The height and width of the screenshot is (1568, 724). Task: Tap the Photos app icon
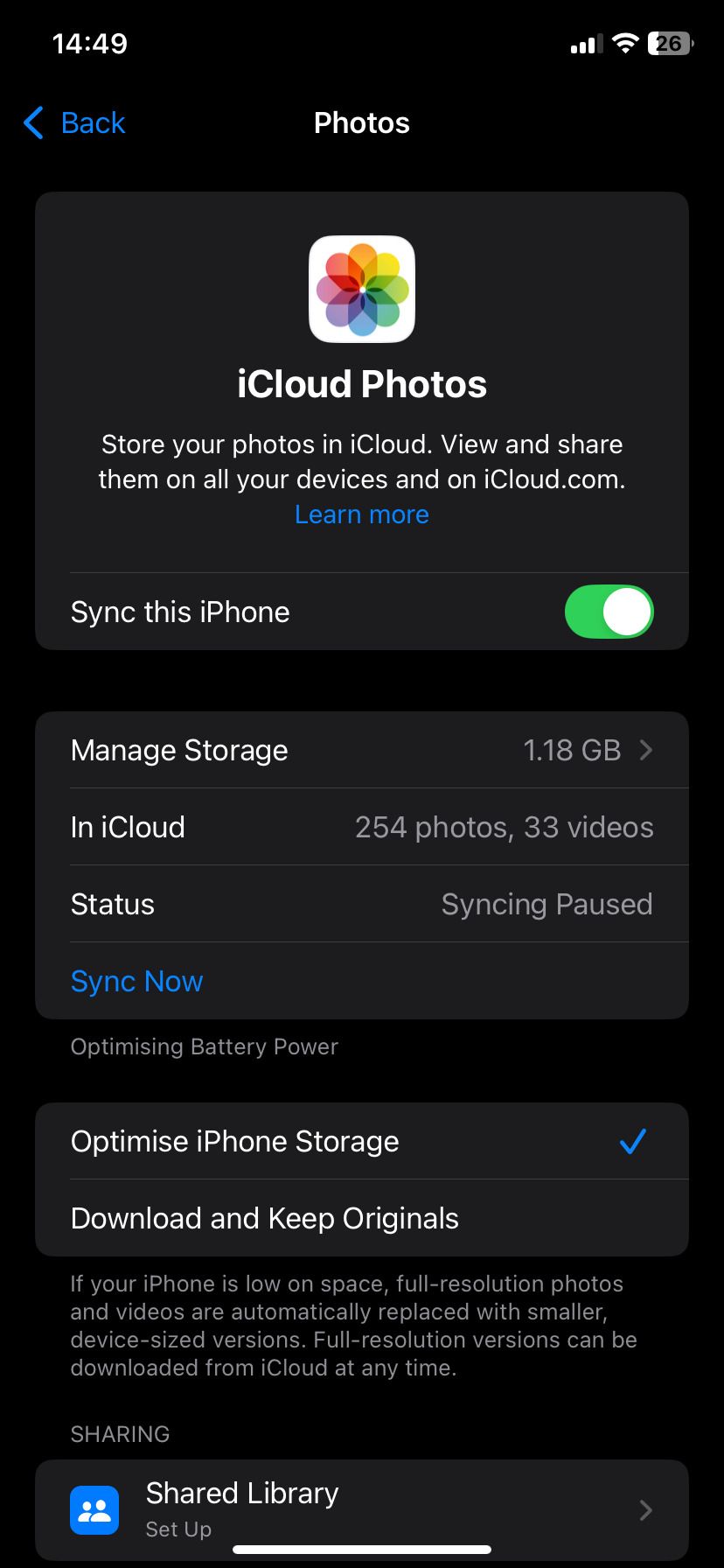(x=362, y=289)
